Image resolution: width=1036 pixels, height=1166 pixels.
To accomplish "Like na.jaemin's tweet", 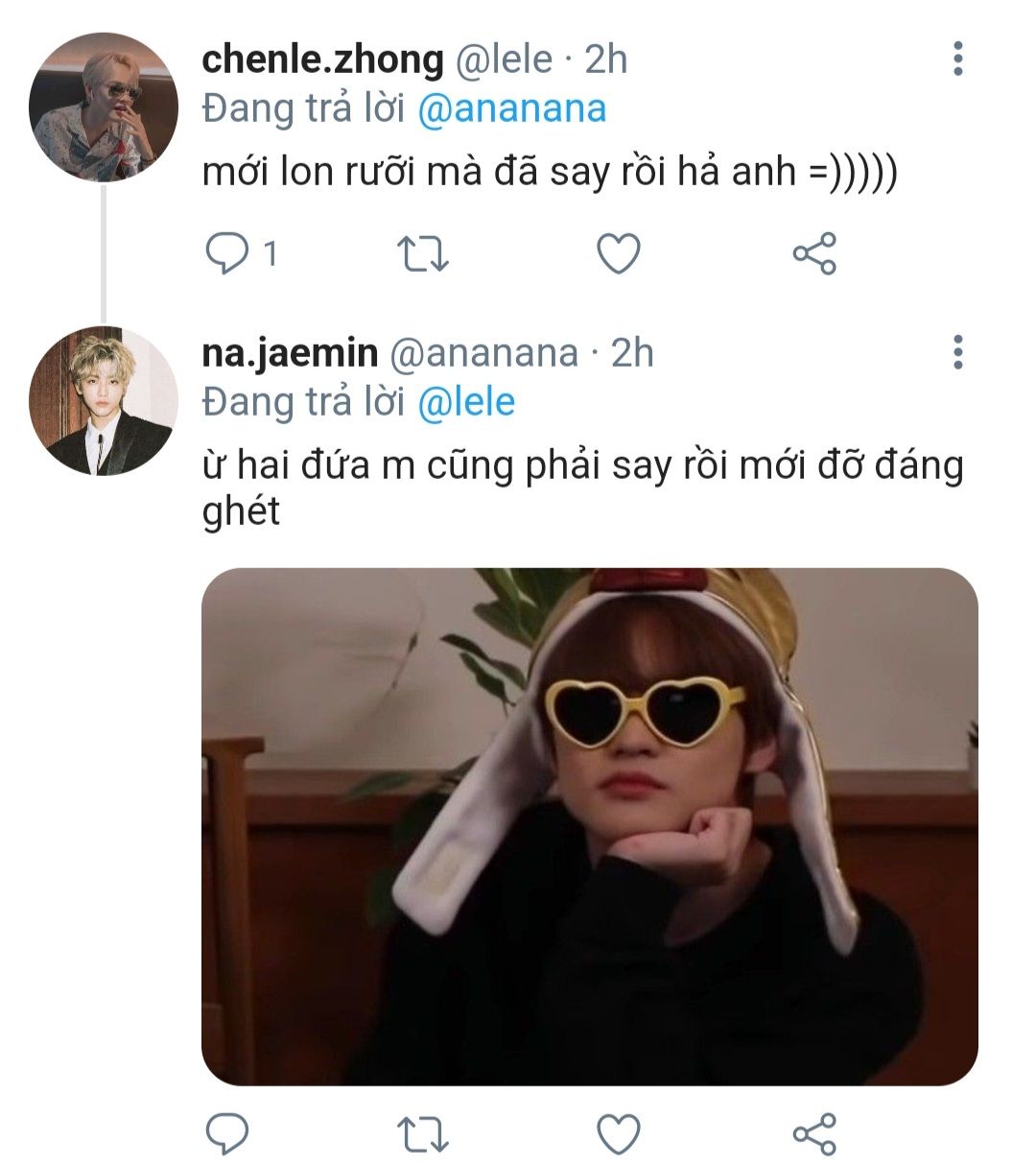I will click(x=619, y=1134).
